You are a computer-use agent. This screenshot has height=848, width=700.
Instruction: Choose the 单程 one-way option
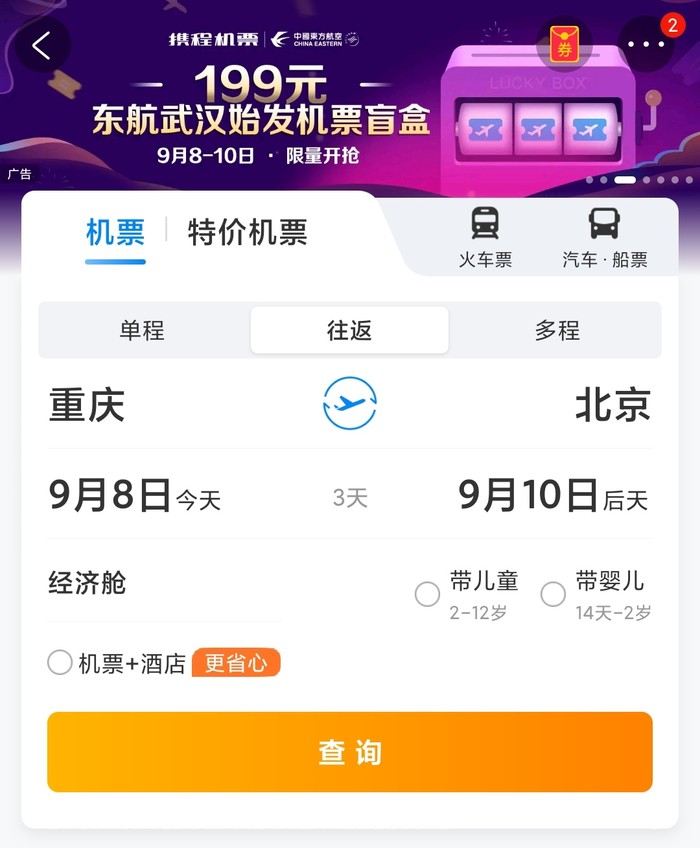point(142,330)
